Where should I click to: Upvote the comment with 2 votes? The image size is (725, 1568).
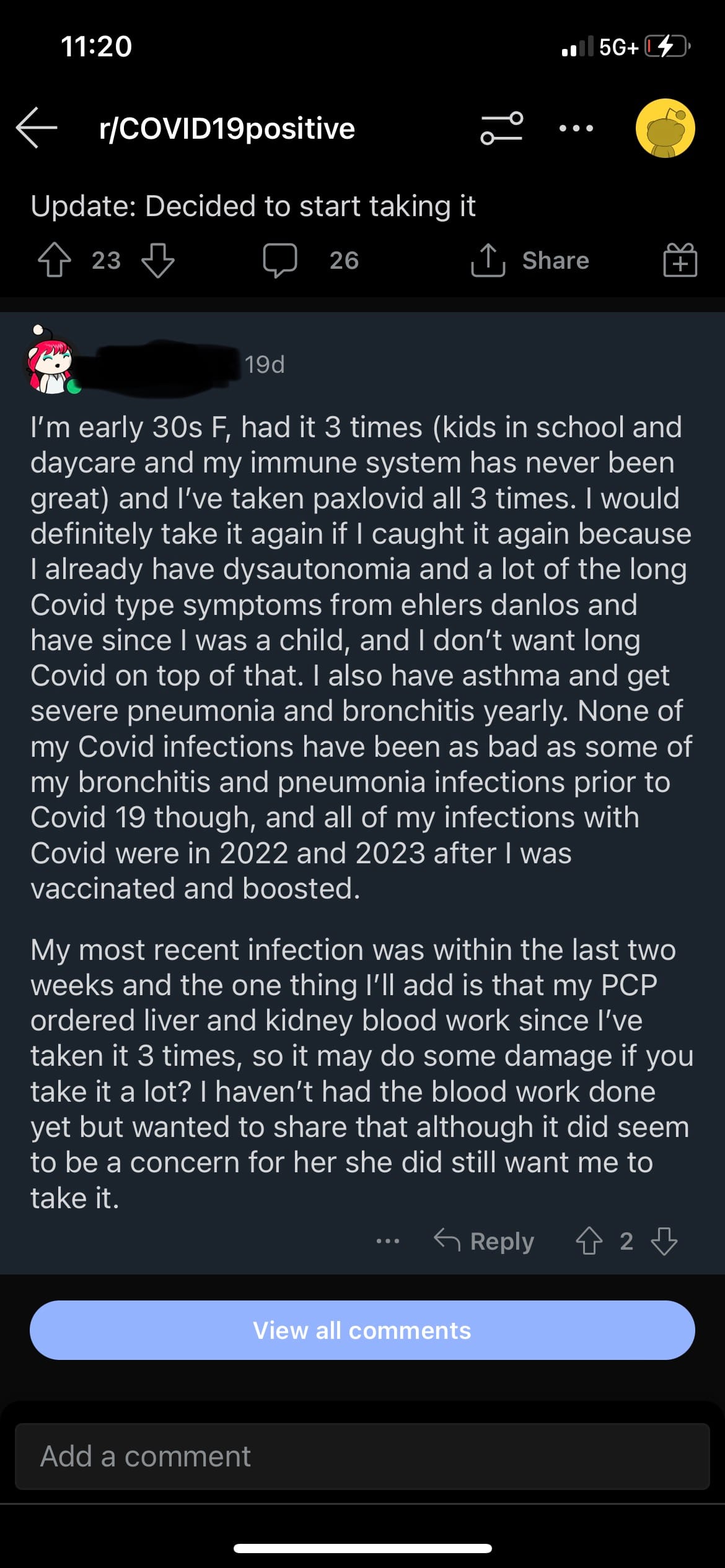(x=589, y=1241)
